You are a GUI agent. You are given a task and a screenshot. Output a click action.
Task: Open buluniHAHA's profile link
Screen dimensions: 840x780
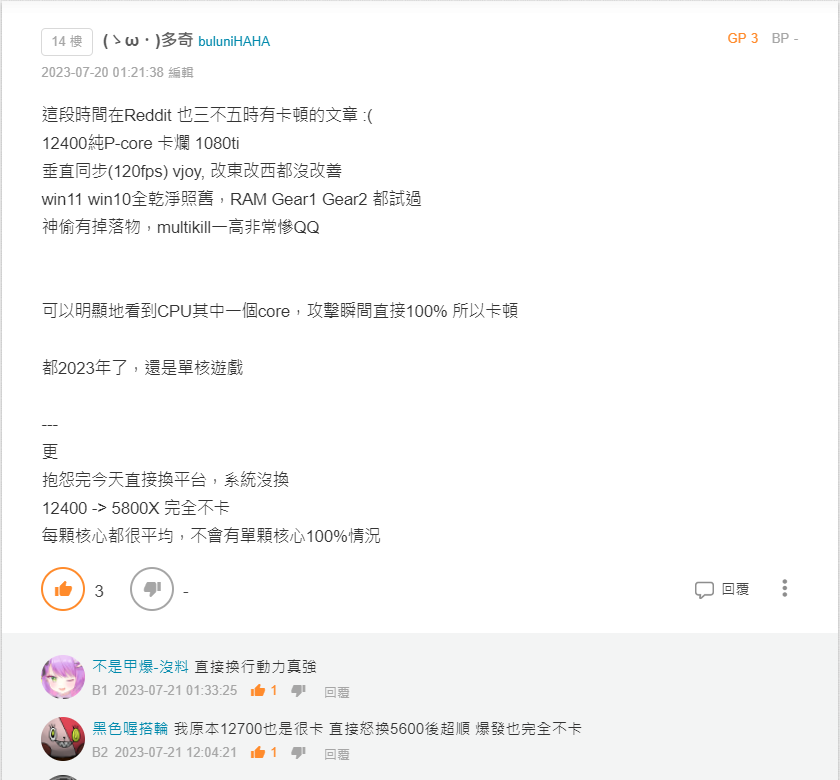(234, 41)
